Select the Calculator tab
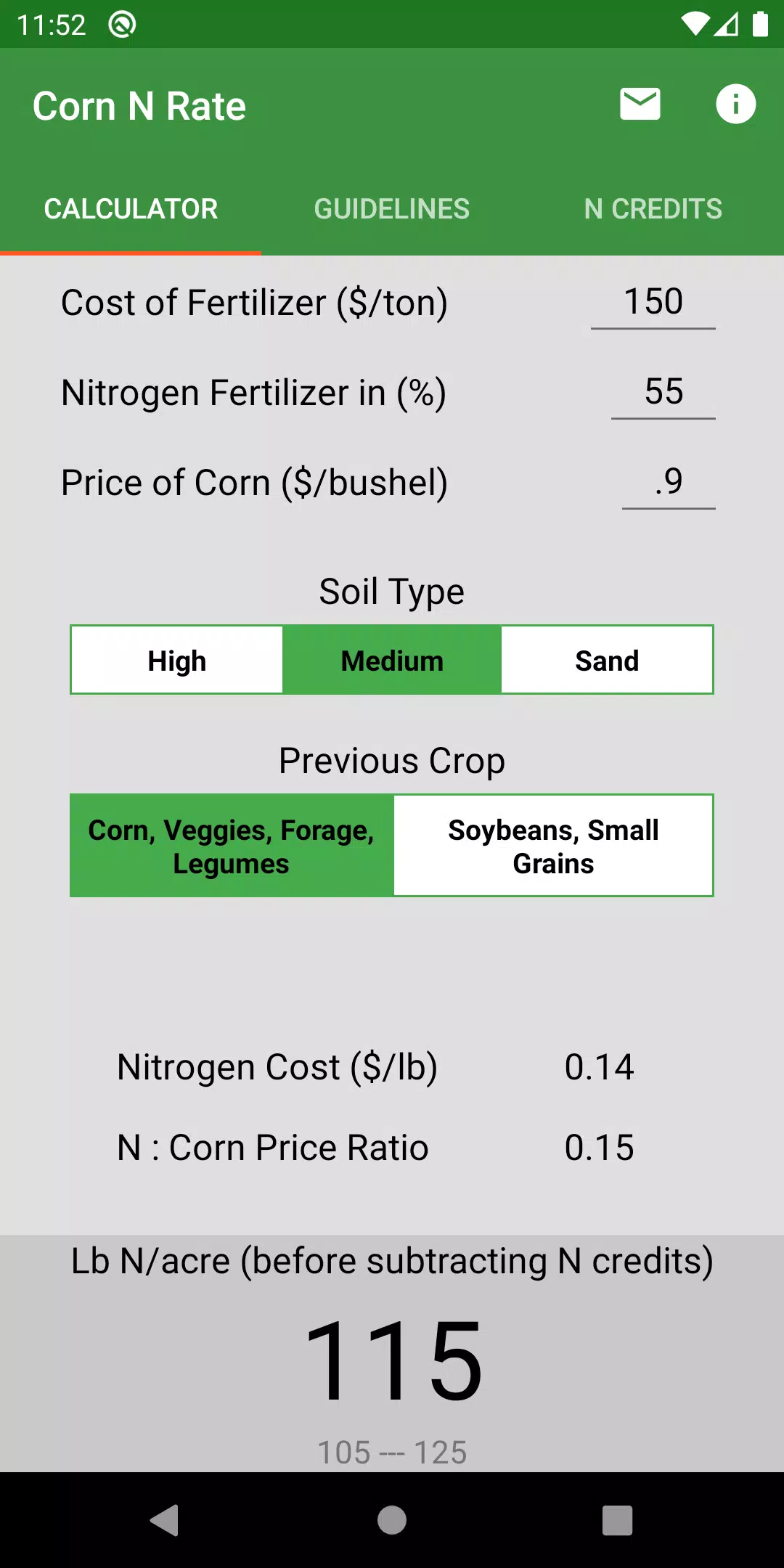784x1568 pixels. 131,209
